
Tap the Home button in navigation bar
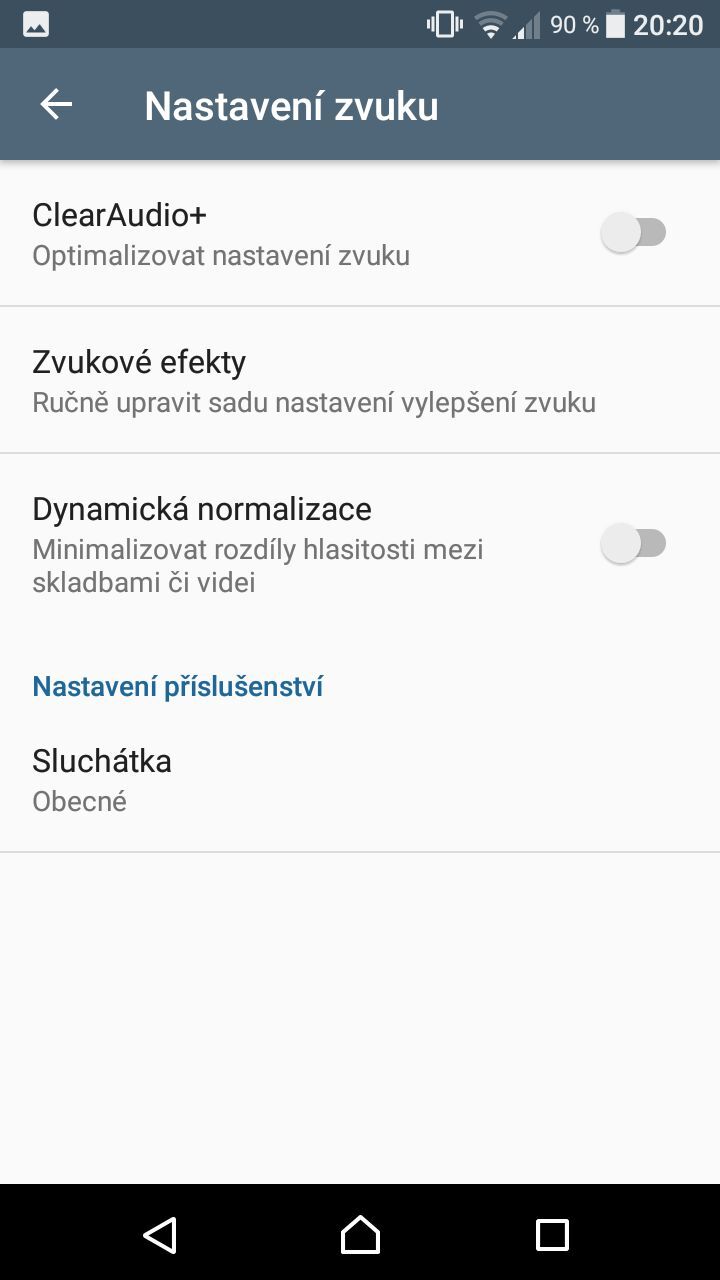coord(360,1235)
